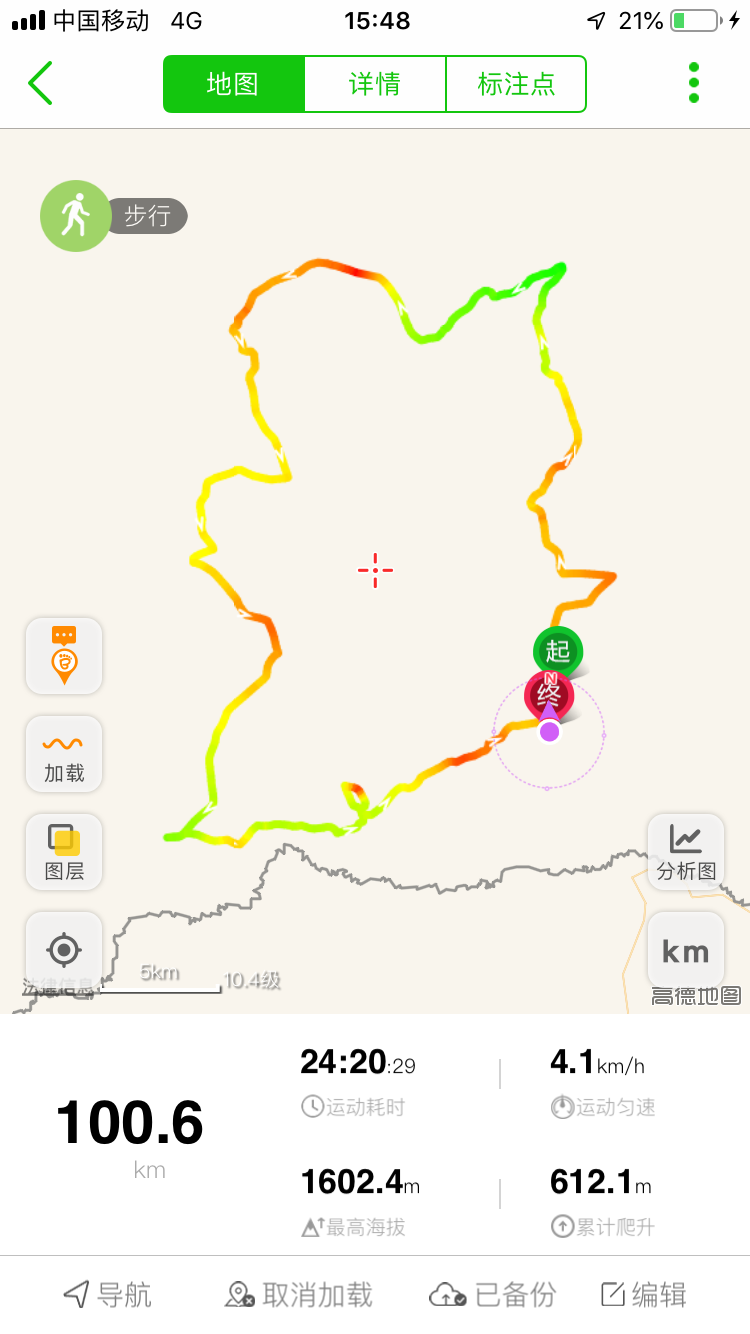This screenshot has height=1334, width=750.
Task: Go back using the green arrow
Action: point(40,83)
